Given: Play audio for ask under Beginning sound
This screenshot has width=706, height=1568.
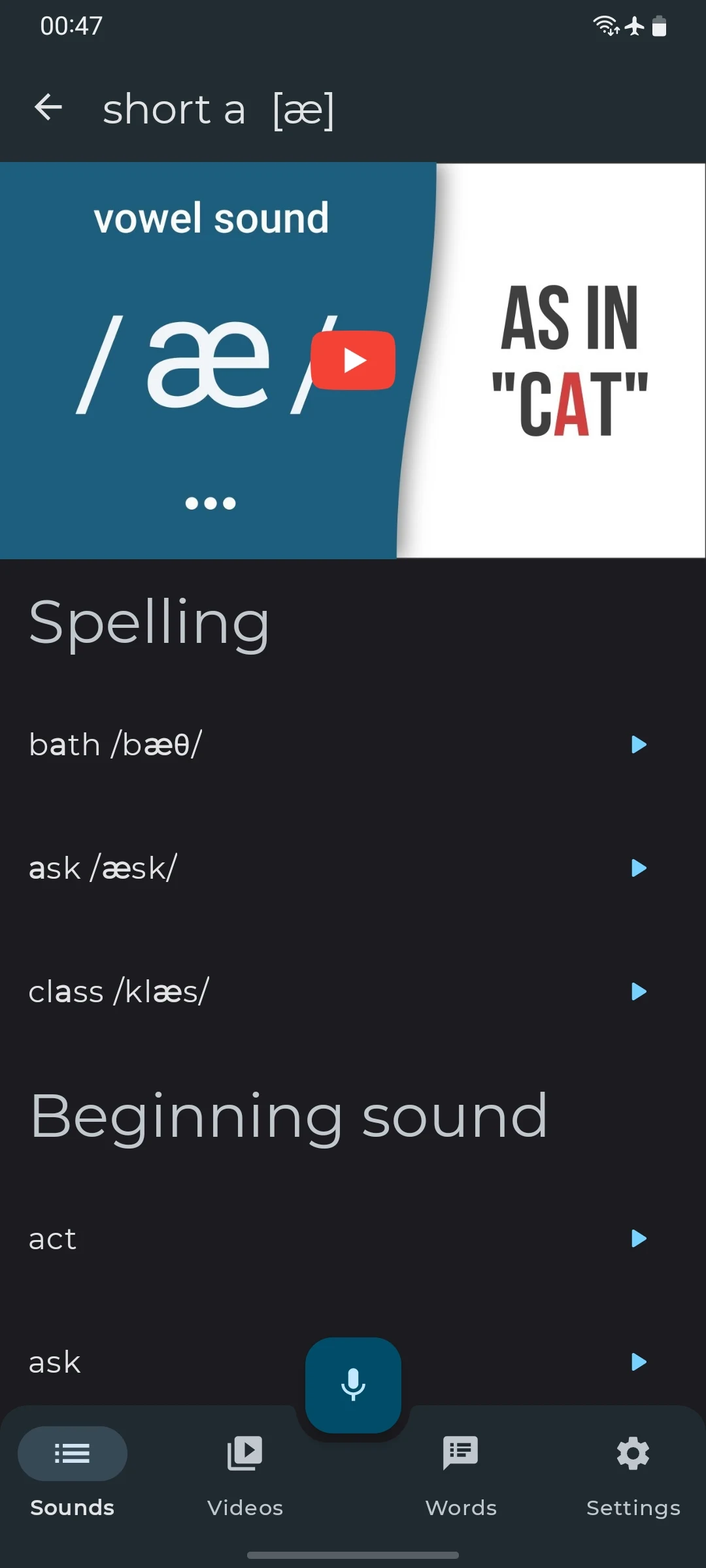Looking at the screenshot, I should pos(639,1362).
